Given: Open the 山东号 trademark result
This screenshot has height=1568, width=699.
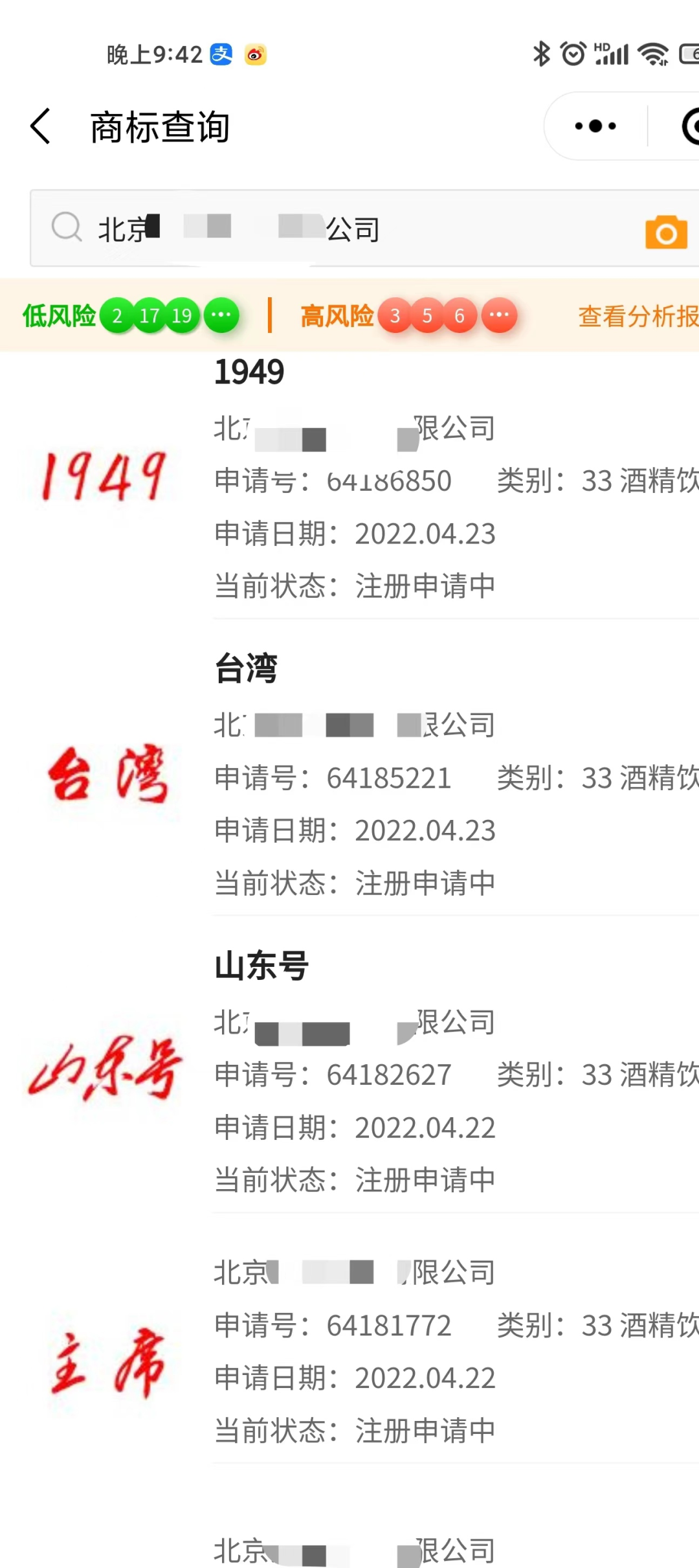Looking at the screenshot, I should point(349,1064).
